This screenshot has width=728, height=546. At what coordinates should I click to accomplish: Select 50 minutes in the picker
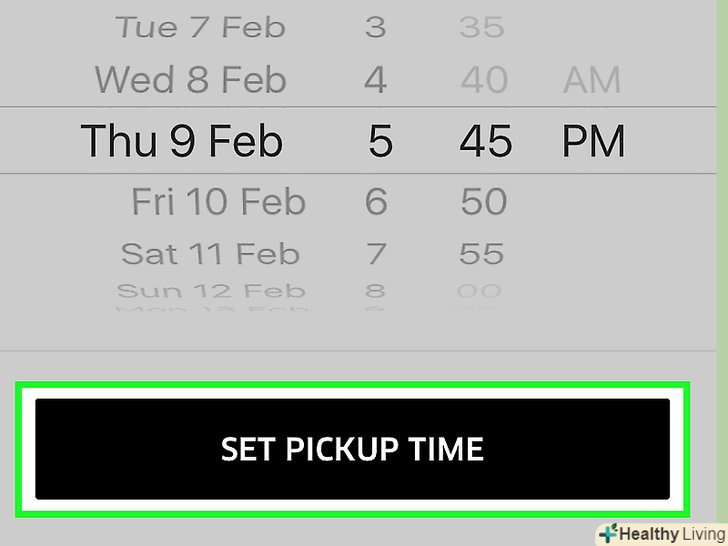click(x=484, y=203)
